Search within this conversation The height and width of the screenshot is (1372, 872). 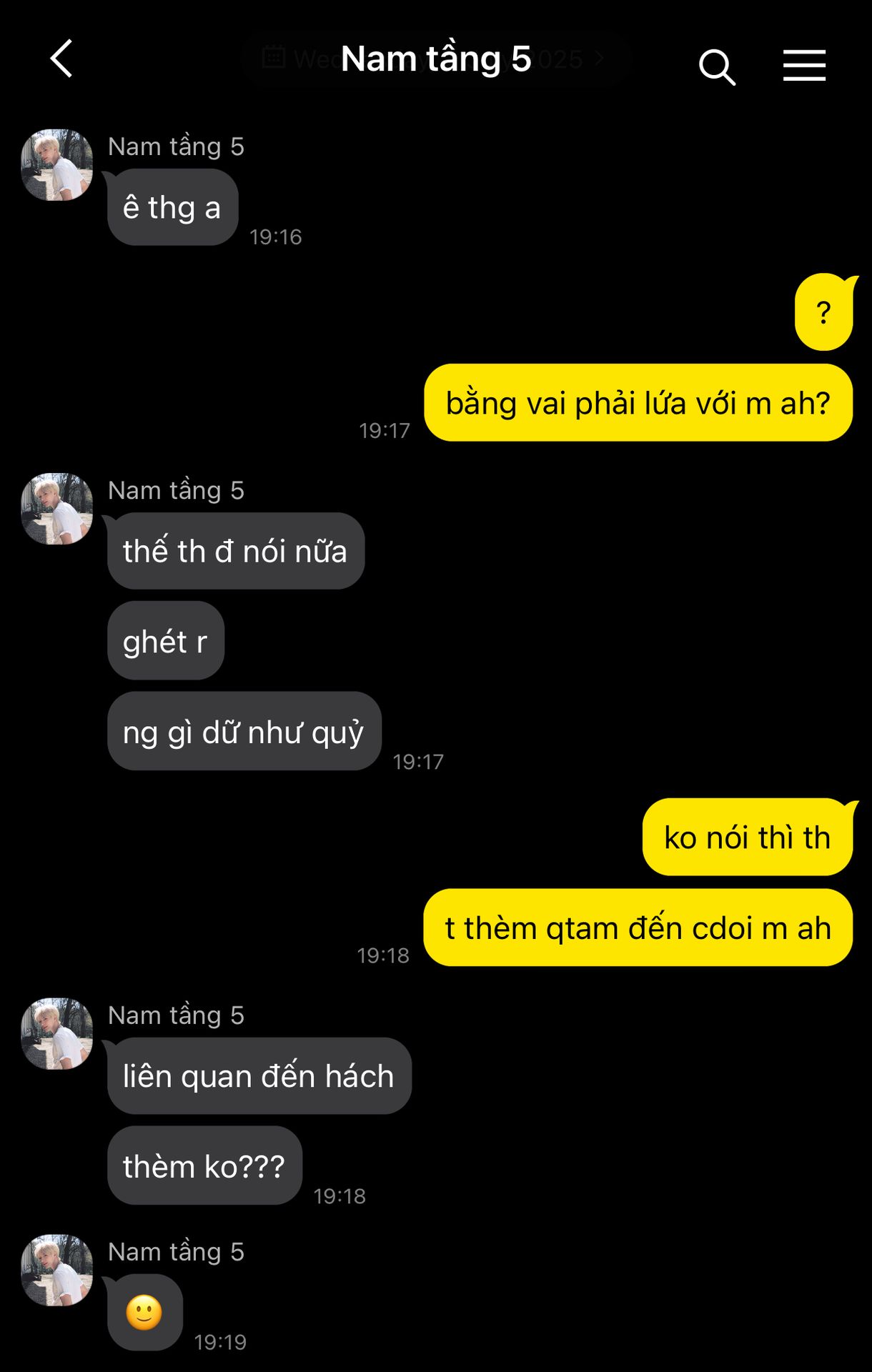point(717,67)
